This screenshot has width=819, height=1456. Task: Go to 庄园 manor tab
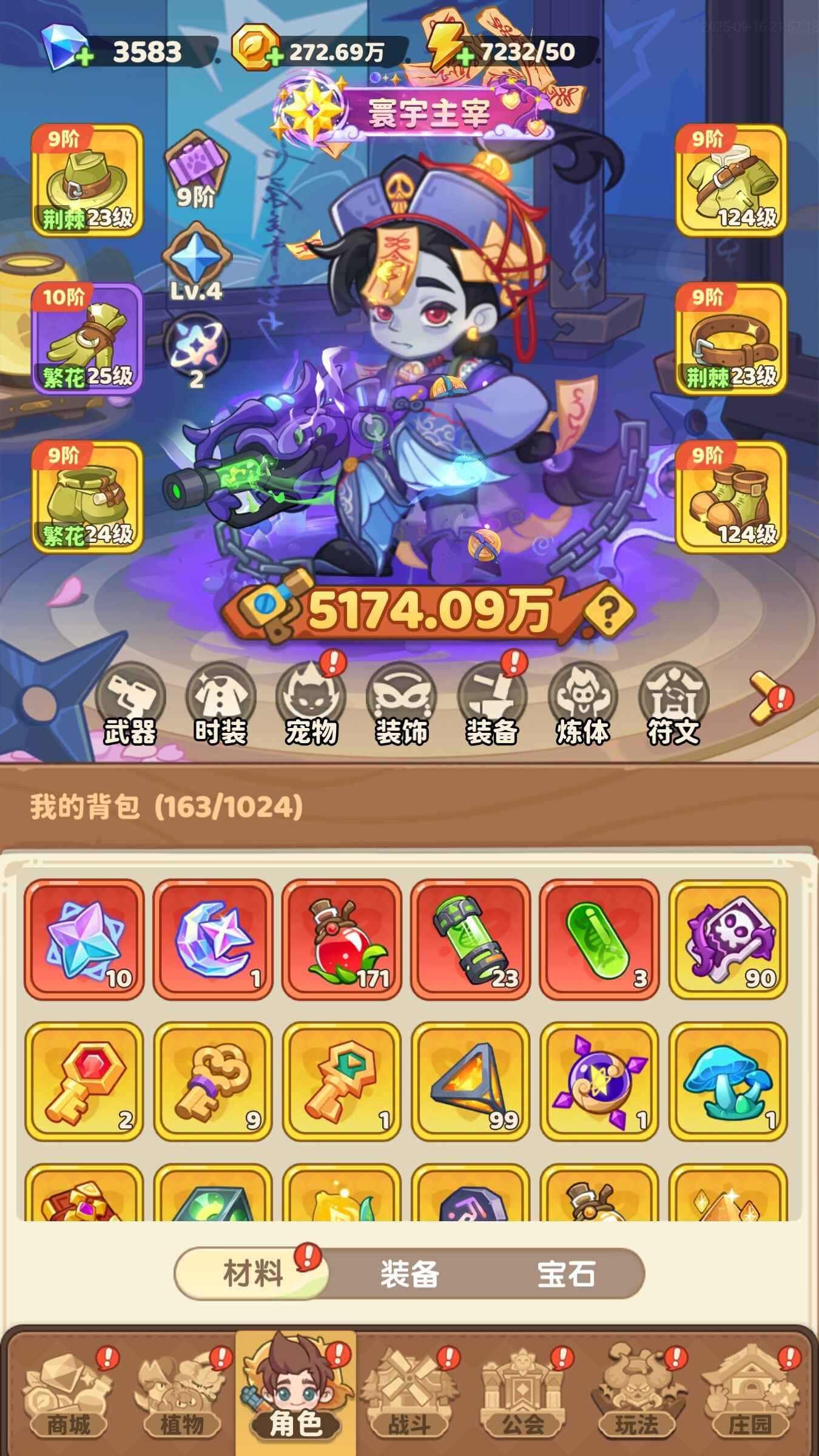tap(750, 1394)
